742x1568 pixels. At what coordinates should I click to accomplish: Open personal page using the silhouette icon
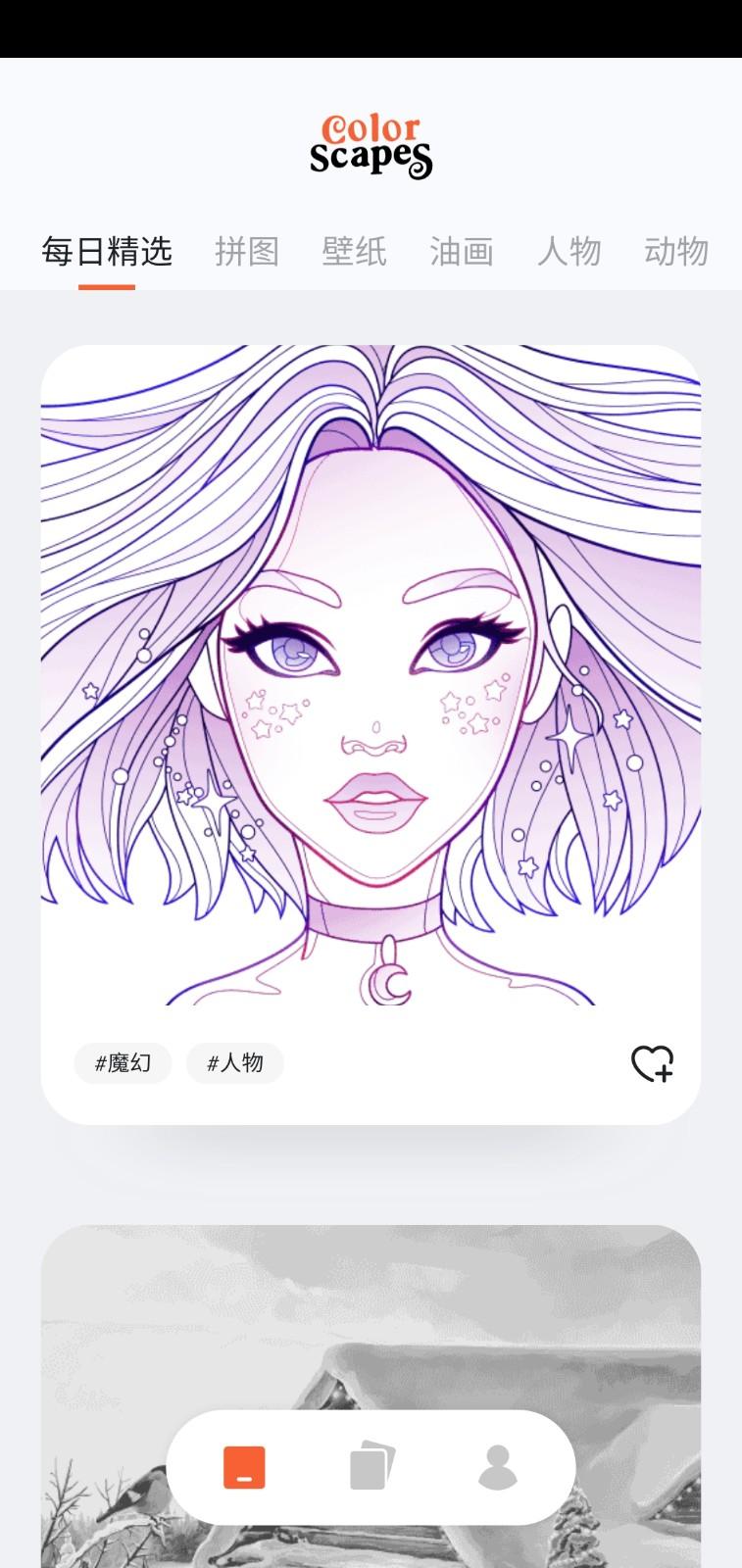coord(497,1468)
